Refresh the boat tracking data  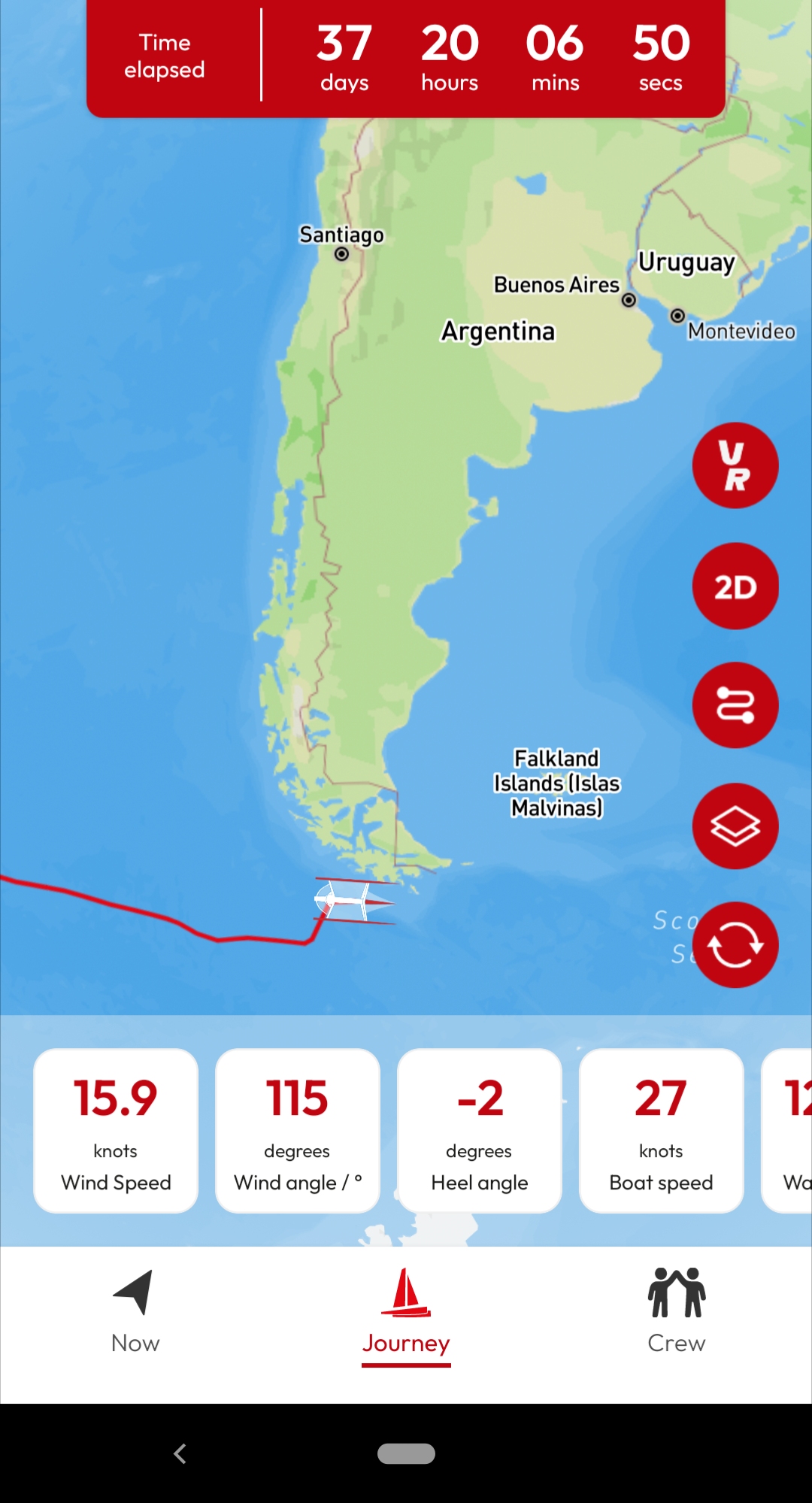(735, 945)
